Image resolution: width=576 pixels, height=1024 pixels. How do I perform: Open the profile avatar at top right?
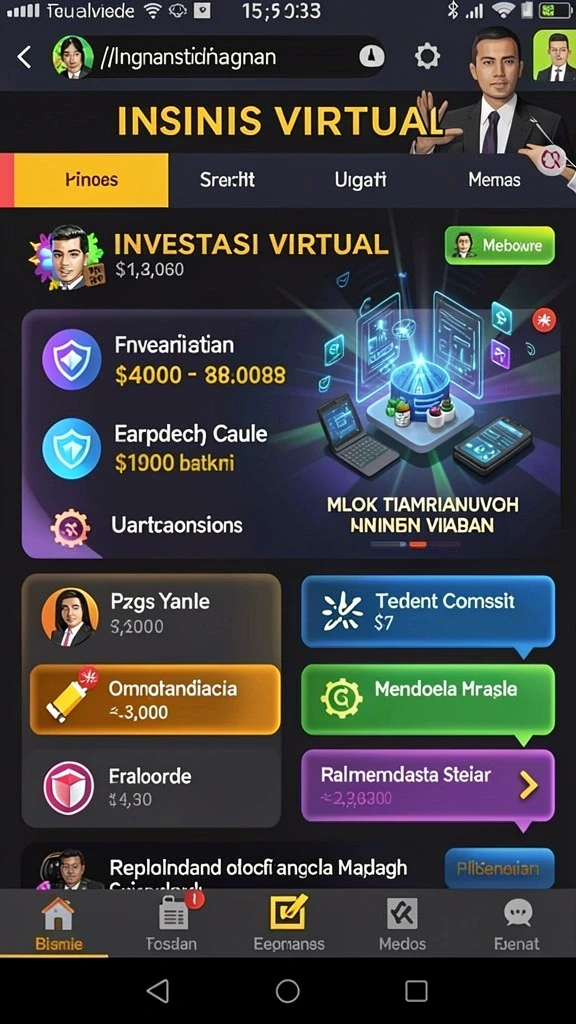(554, 56)
